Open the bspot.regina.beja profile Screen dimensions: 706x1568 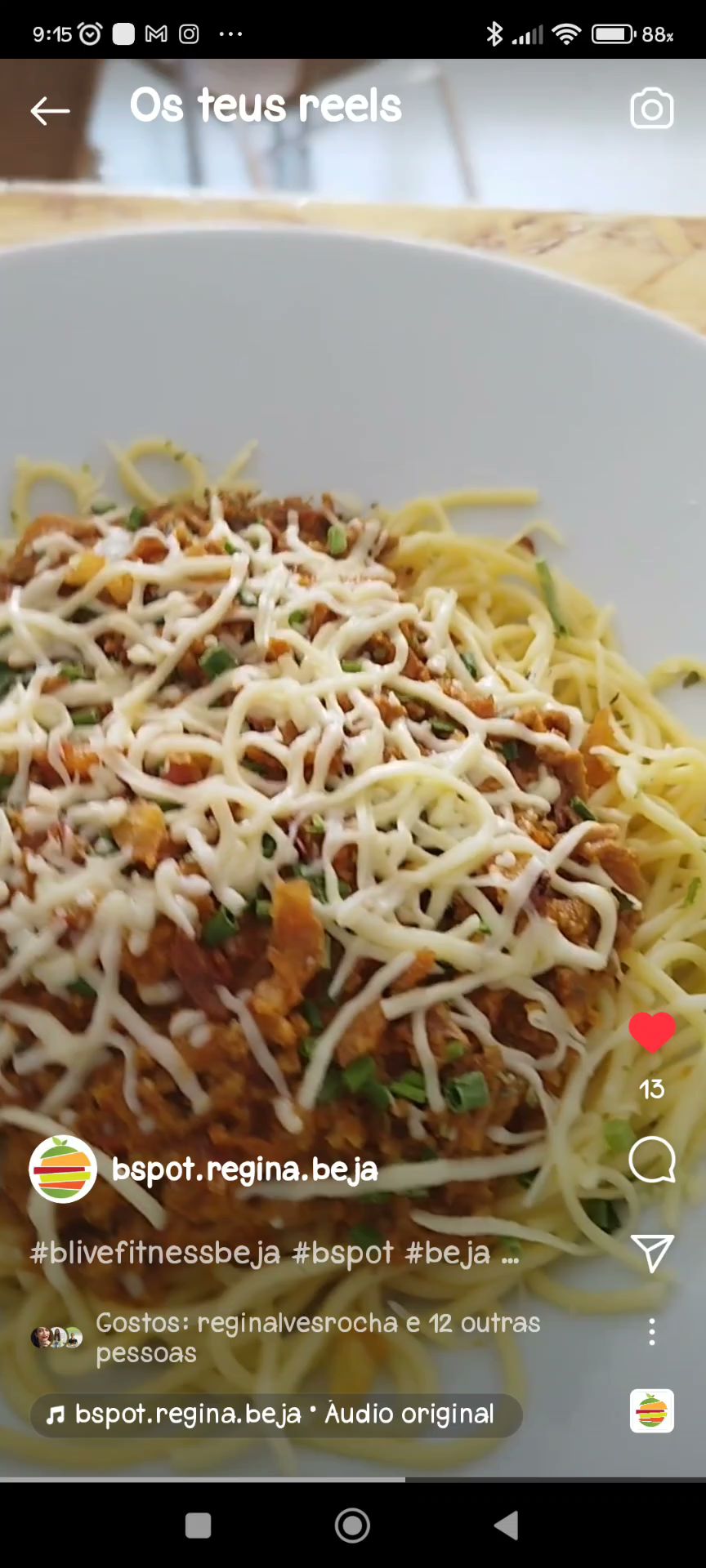244,1169
